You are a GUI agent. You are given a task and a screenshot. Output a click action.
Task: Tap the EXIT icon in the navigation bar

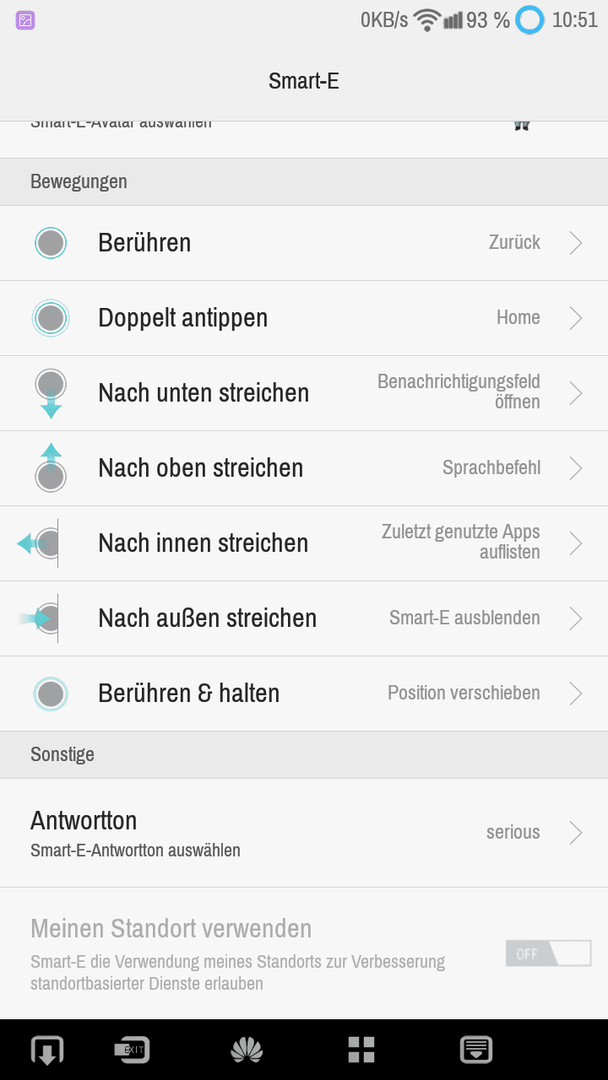[x=132, y=1050]
